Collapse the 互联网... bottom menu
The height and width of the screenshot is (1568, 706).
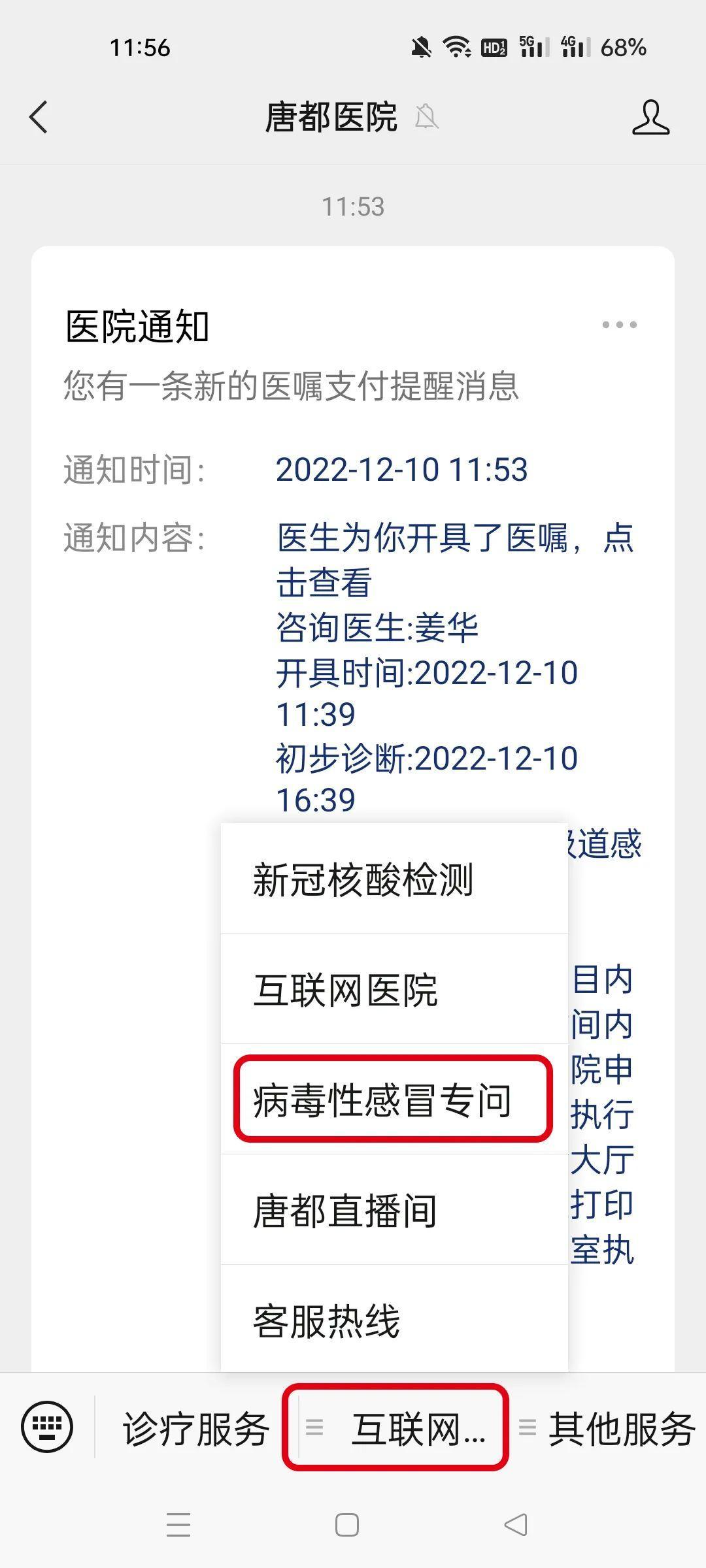[x=396, y=1428]
